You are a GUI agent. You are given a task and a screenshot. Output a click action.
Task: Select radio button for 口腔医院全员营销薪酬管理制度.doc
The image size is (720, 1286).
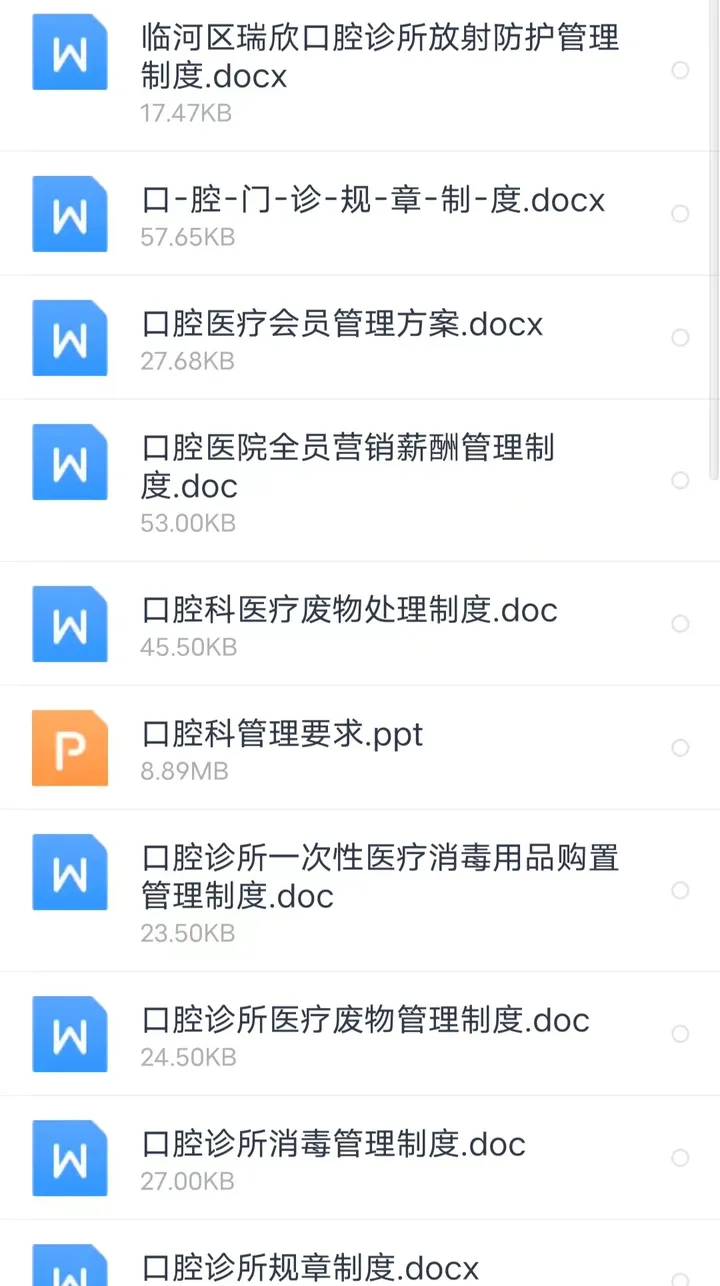(x=680, y=480)
